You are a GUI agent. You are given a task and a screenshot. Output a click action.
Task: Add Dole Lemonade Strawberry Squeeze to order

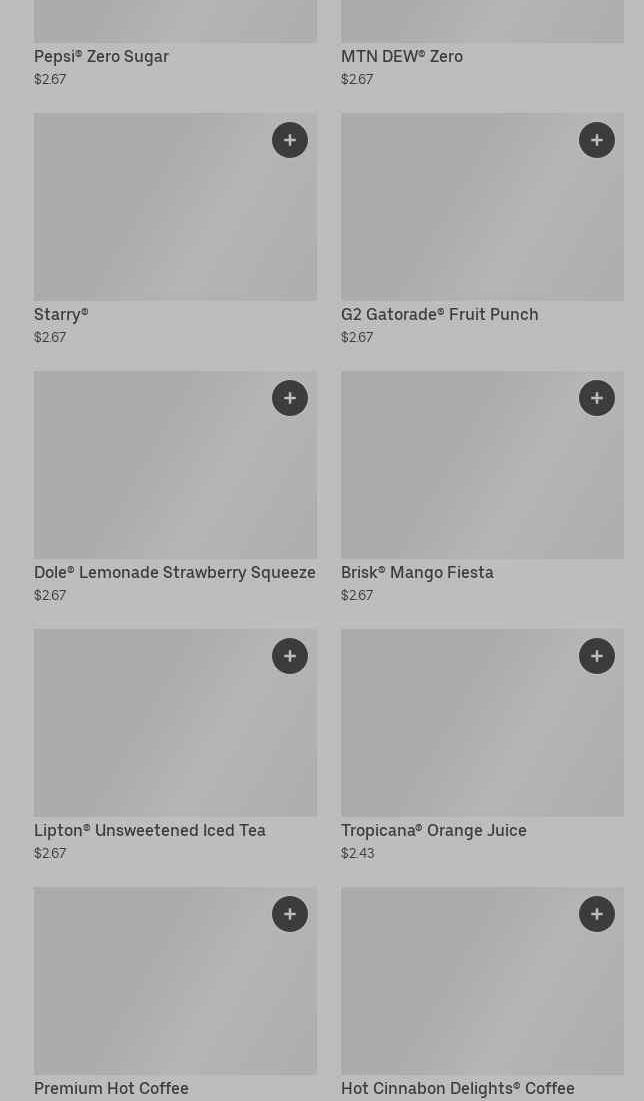coord(290,398)
